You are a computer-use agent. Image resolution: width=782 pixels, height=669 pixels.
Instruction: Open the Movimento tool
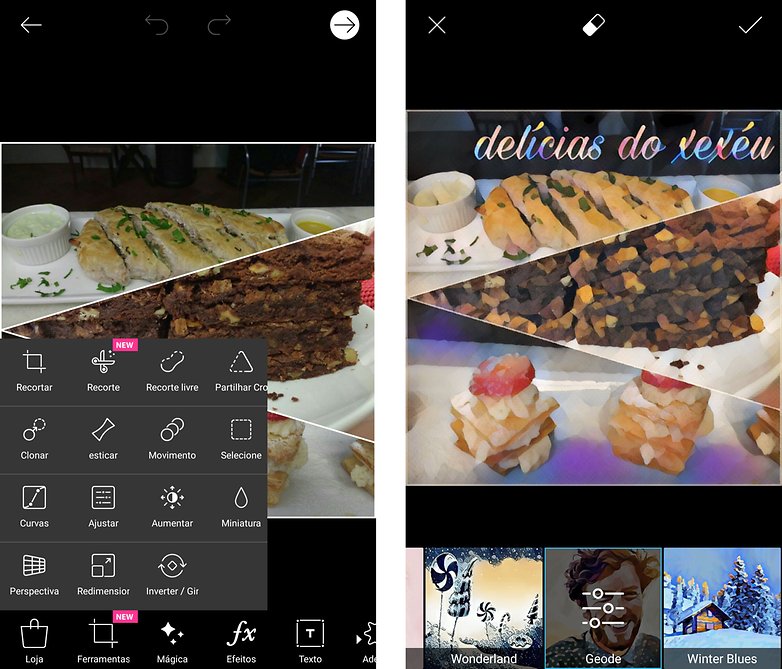[x=172, y=439]
